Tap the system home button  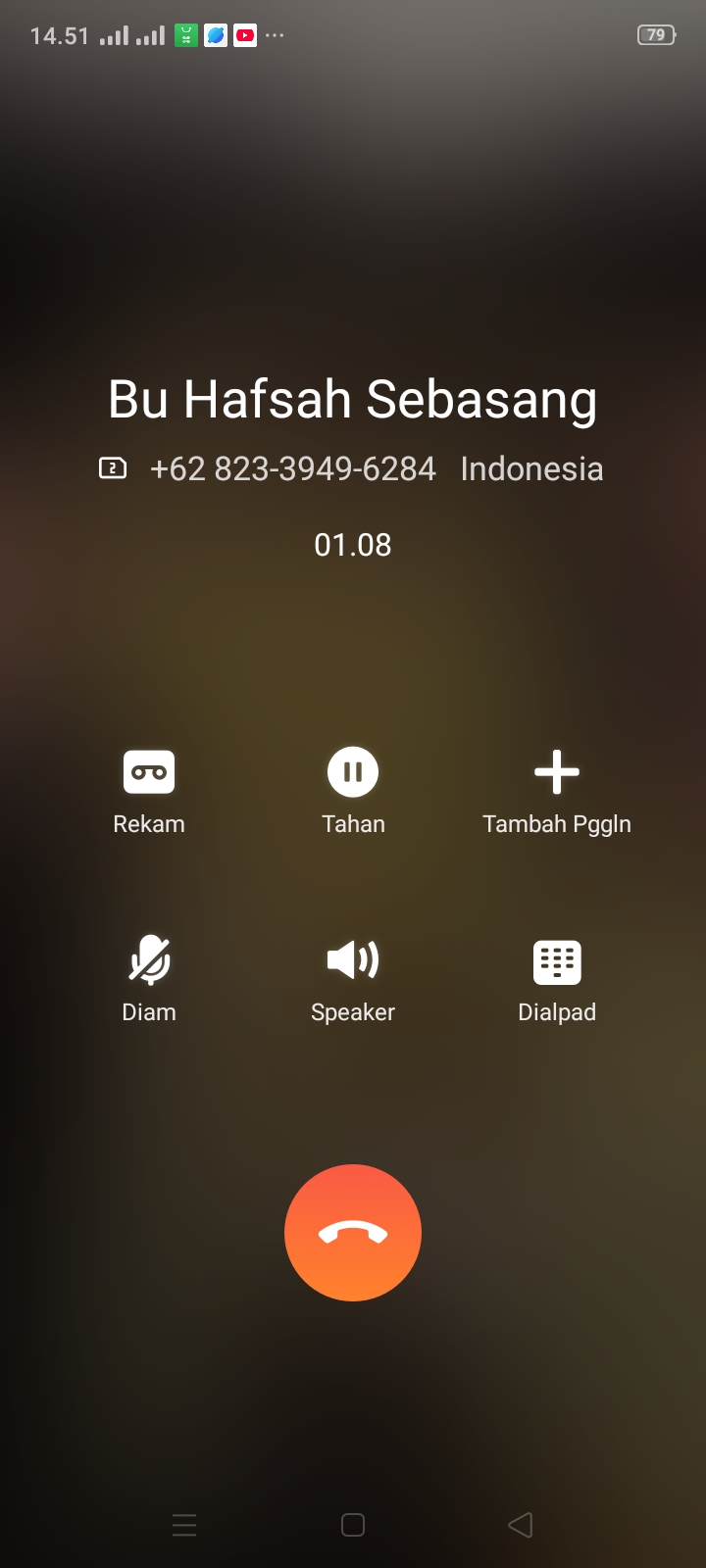click(353, 1525)
